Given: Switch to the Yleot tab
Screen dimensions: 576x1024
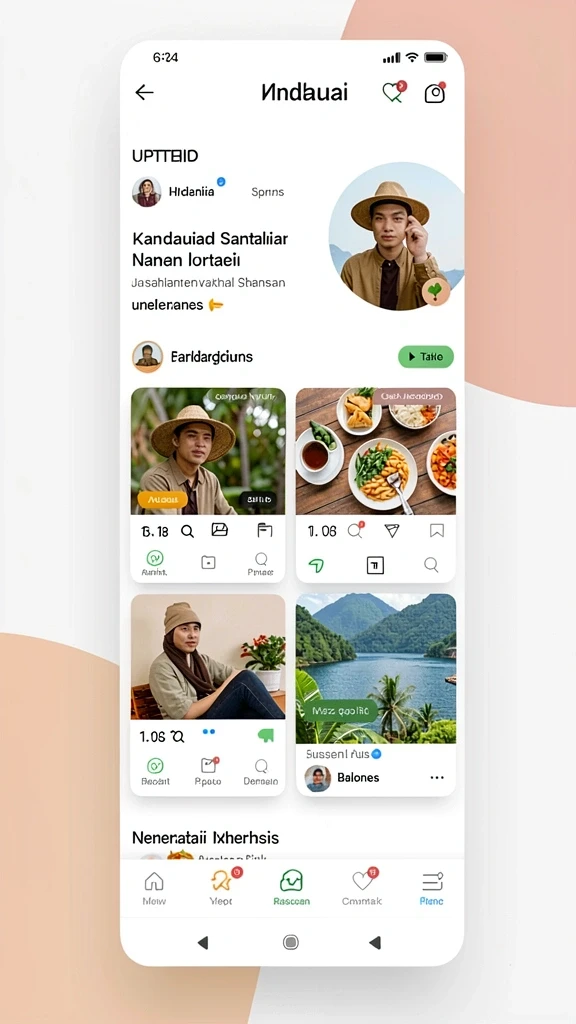Looking at the screenshot, I should point(223,887).
